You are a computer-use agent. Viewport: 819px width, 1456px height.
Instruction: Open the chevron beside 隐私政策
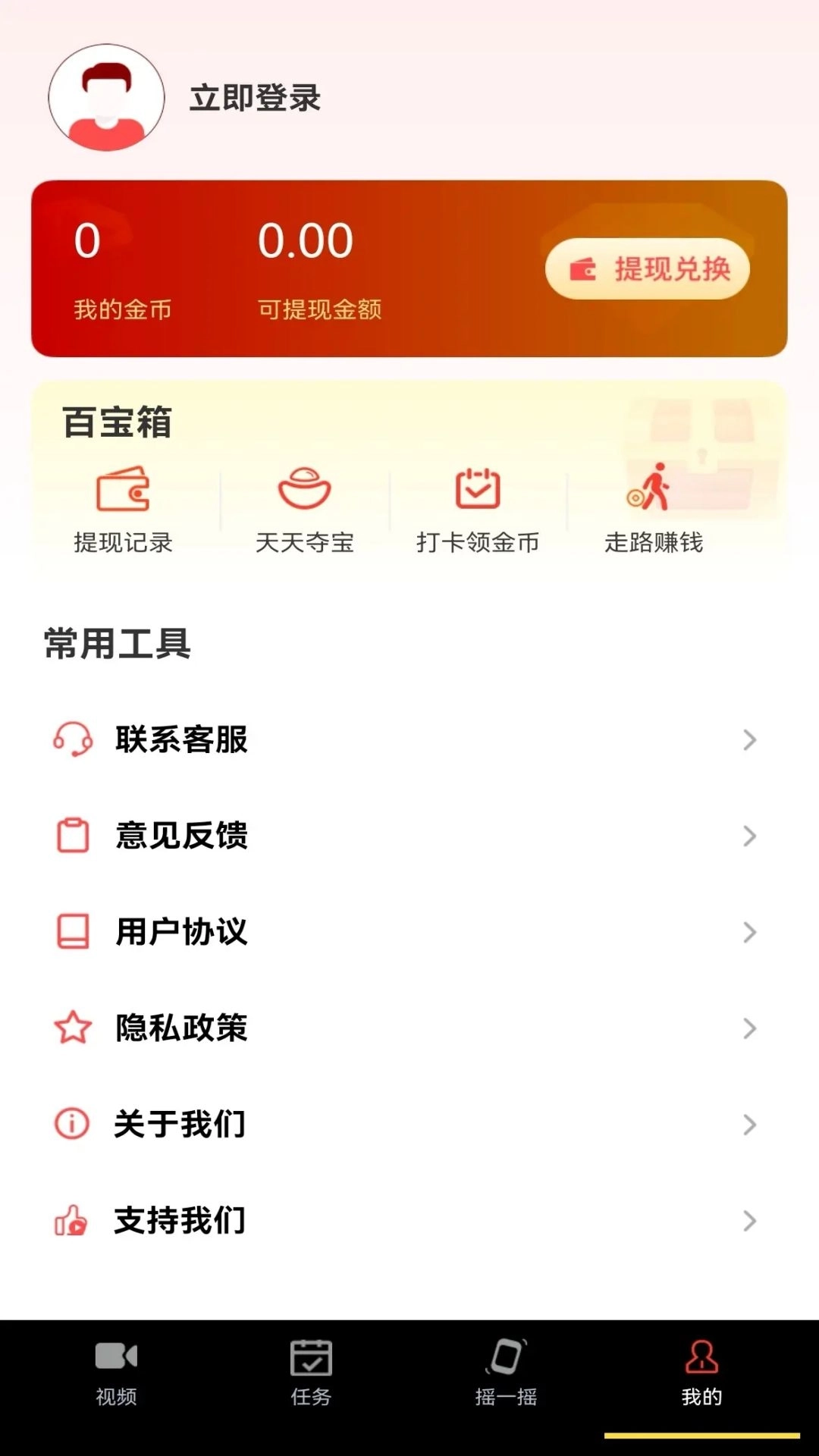[750, 1029]
